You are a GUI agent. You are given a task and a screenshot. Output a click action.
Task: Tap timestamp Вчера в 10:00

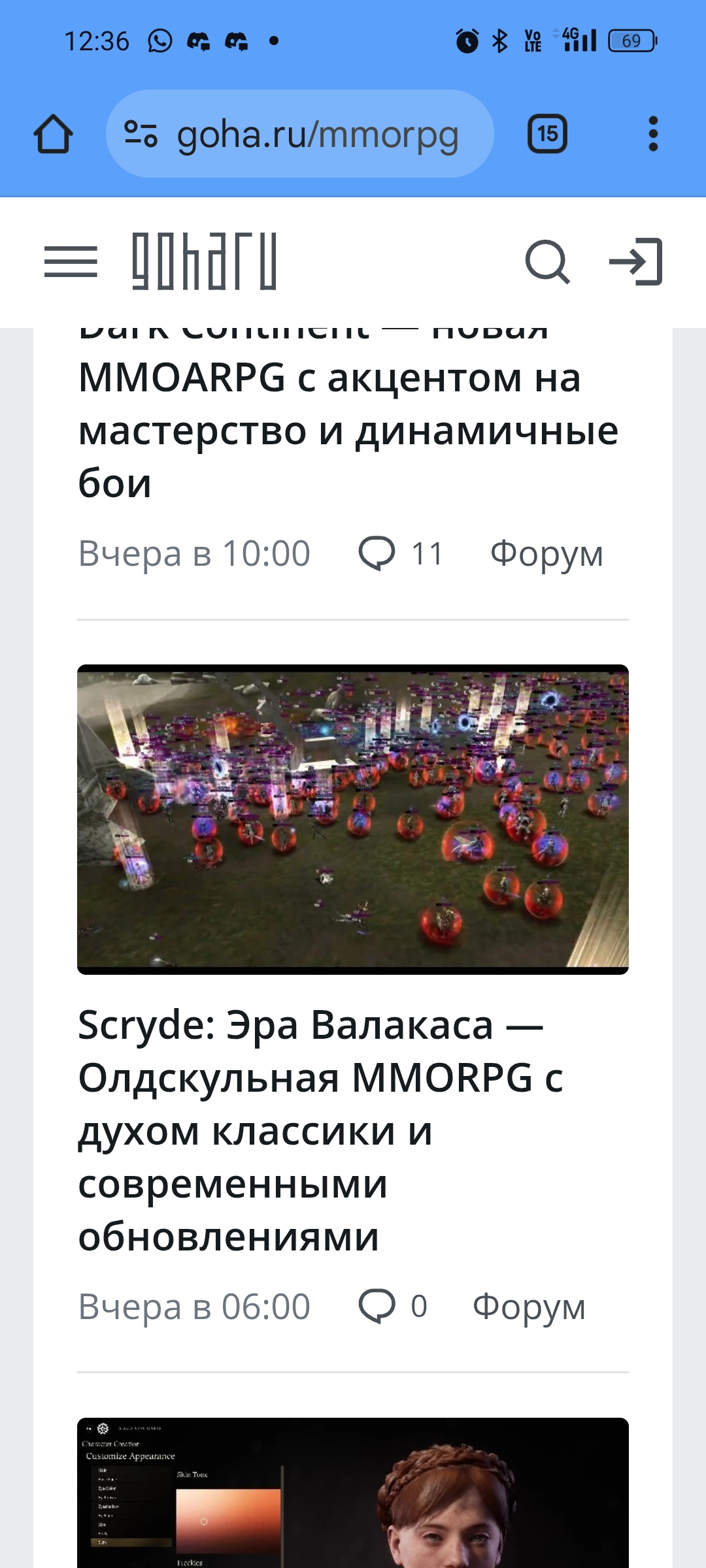tap(193, 553)
